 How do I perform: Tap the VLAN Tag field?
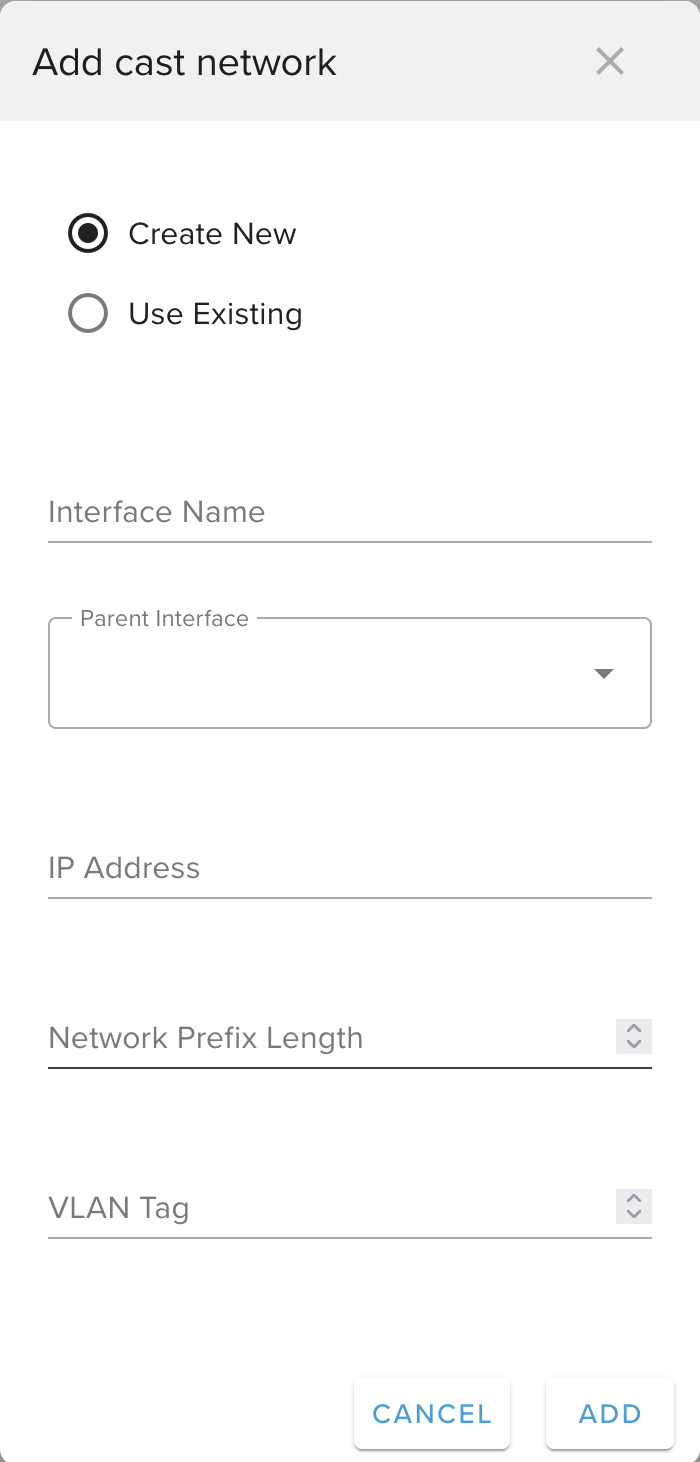coord(330,1208)
